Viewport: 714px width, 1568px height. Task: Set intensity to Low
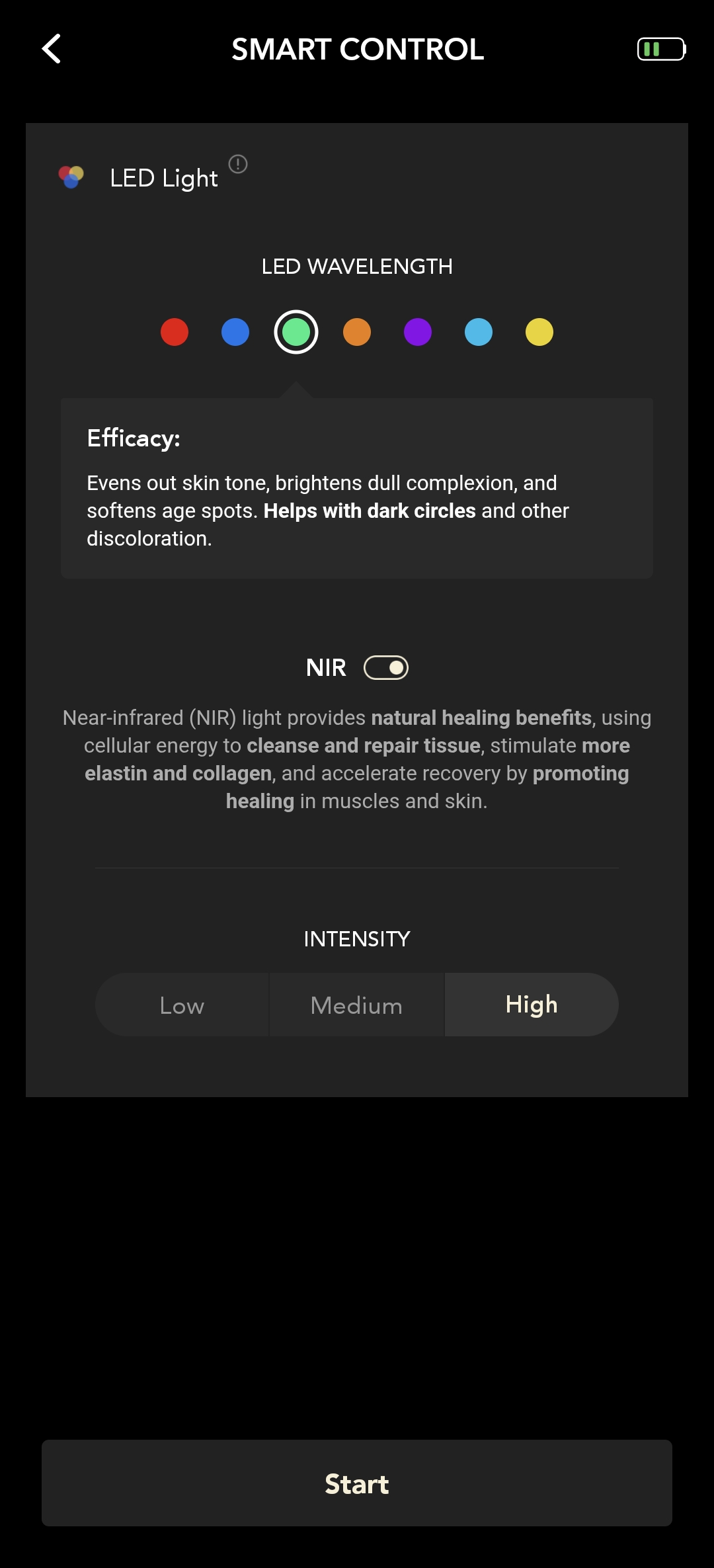point(182,1005)
